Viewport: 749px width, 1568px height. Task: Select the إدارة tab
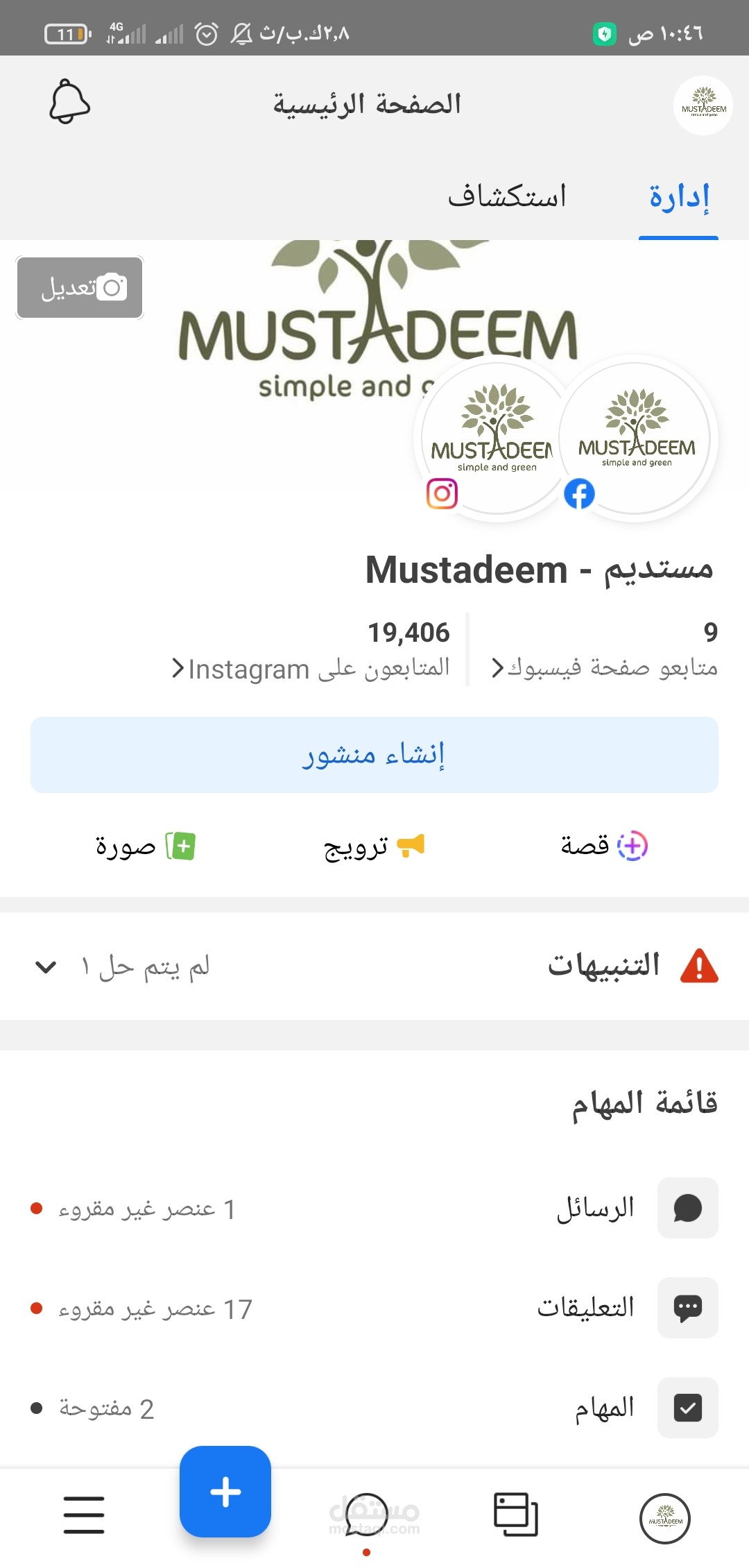(678, 197)
